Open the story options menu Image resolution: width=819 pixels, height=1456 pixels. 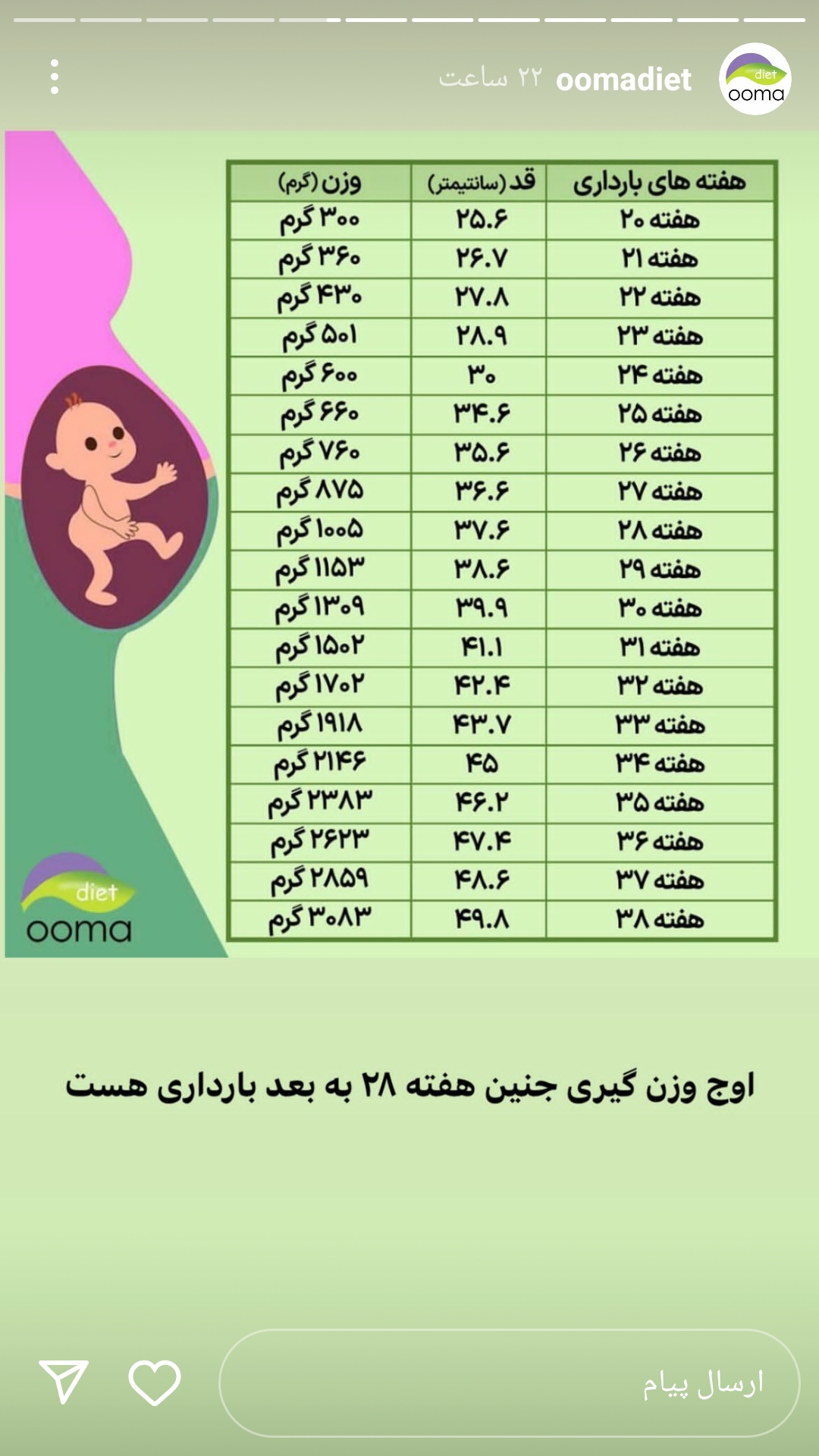(x=55, y=77)
